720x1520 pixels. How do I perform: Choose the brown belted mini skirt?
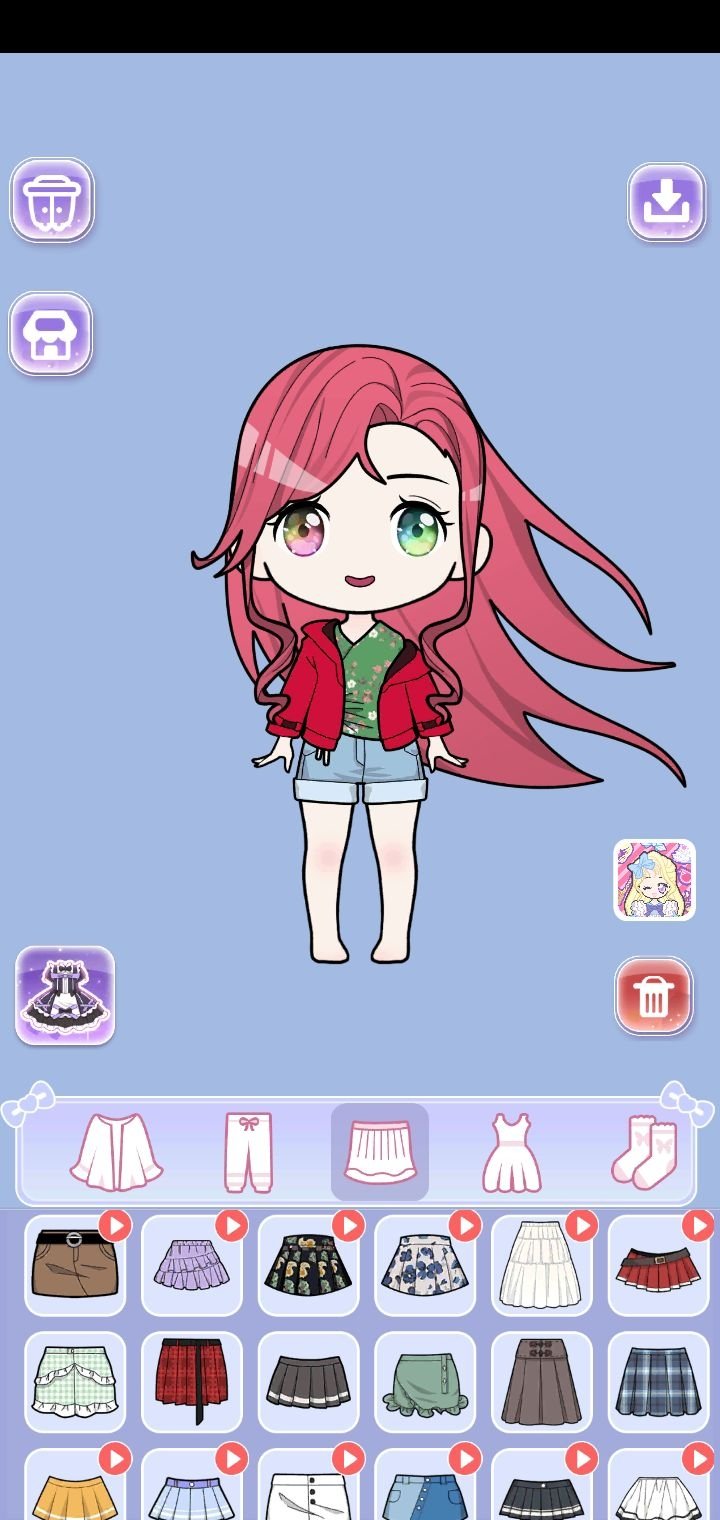pos(75,1265)
